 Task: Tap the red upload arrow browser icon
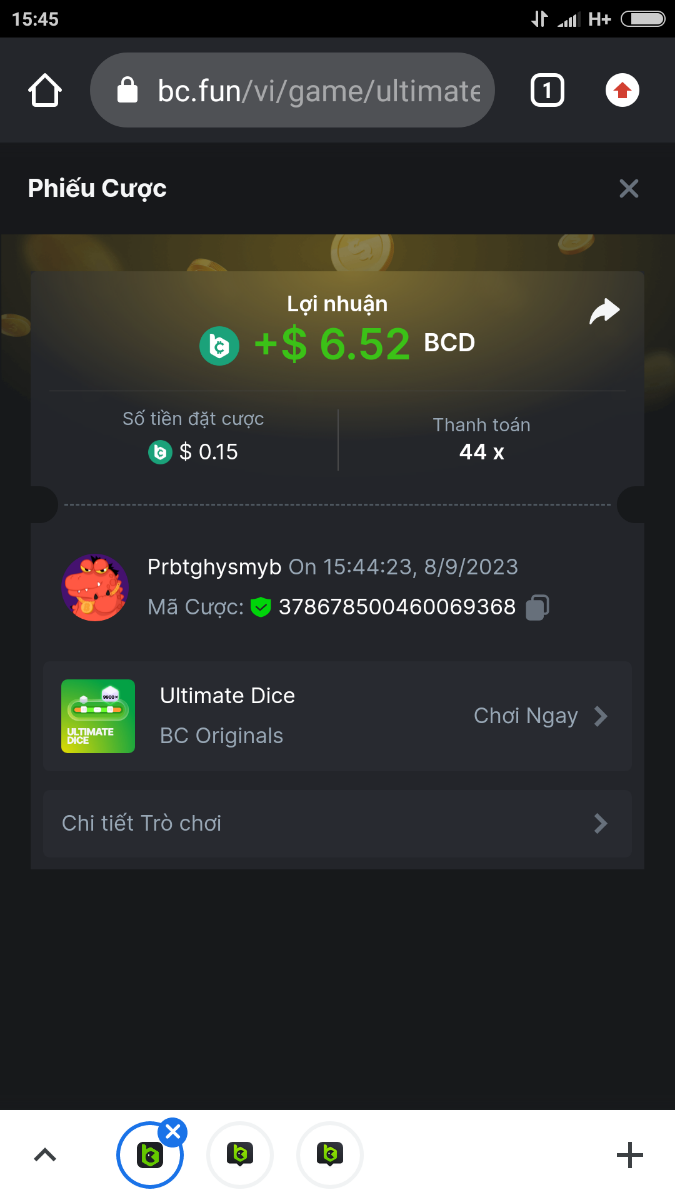(622, 91)
